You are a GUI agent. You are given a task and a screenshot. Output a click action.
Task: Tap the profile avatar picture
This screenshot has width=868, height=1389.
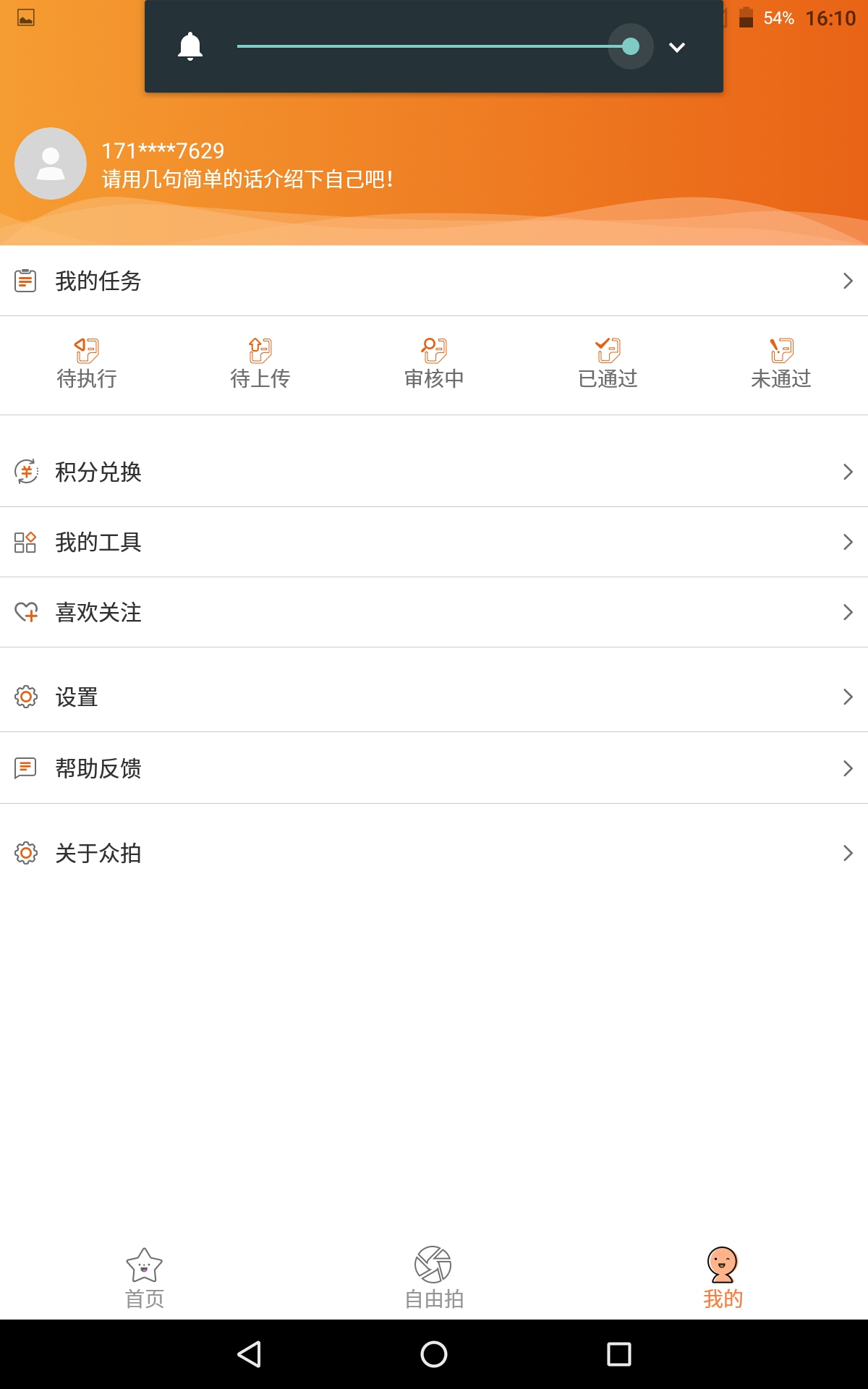pyautogui.click(x=51, y=163)
